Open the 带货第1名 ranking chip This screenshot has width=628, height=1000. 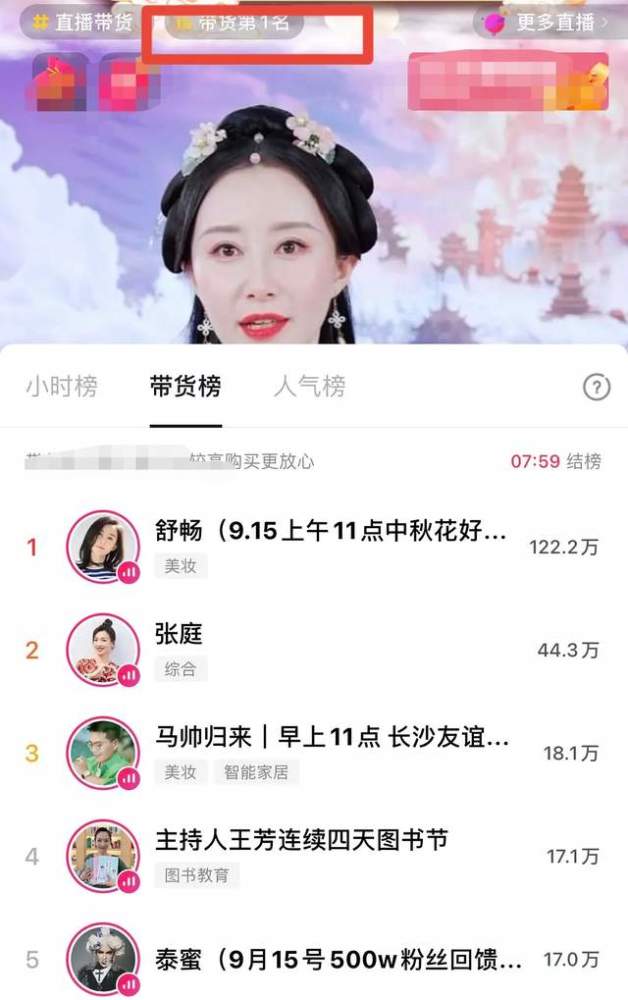click(234, 22)
